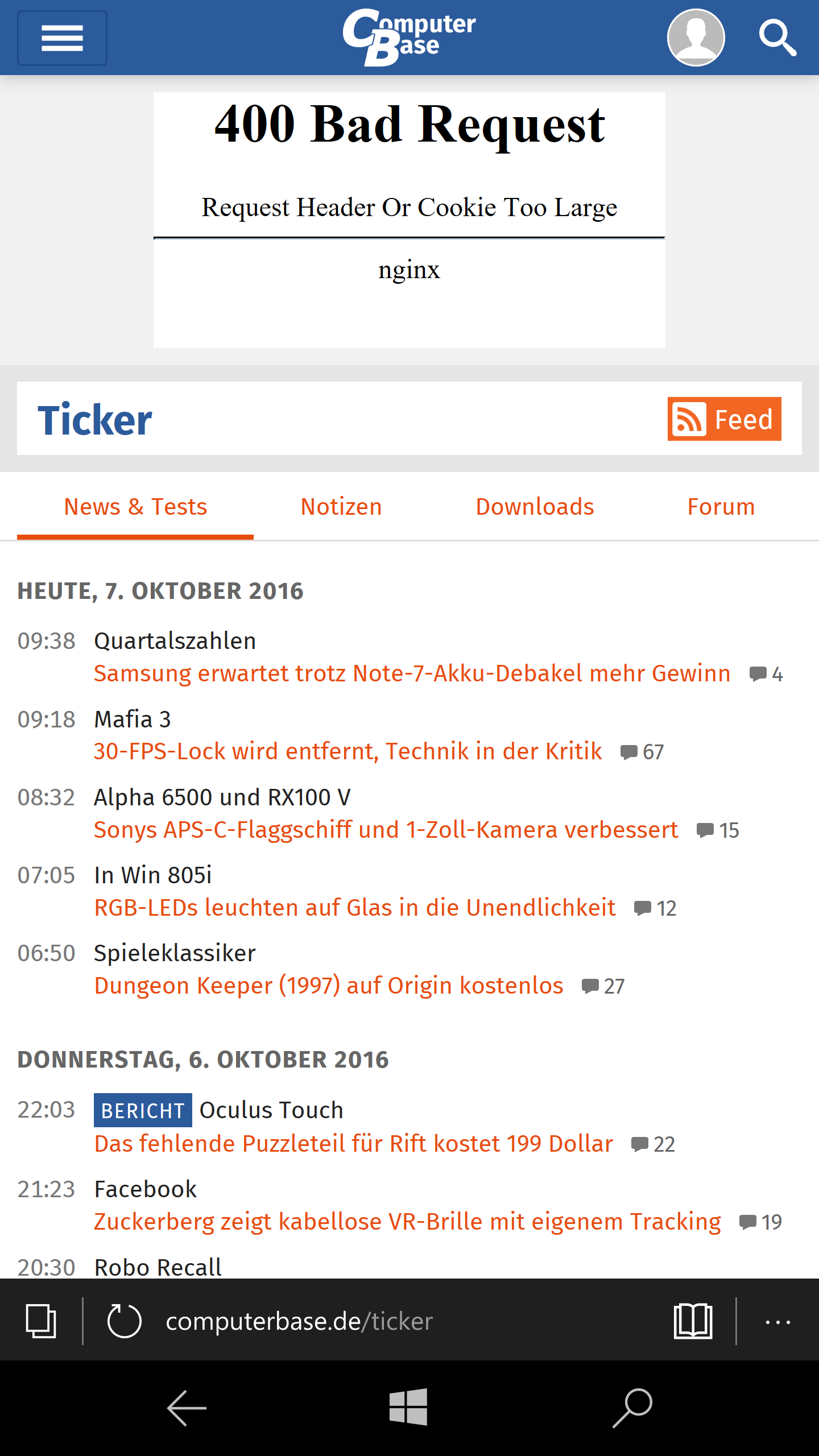Open the hamburger menu
This screenshot has height=1456, width=819.
click(62, 38)
